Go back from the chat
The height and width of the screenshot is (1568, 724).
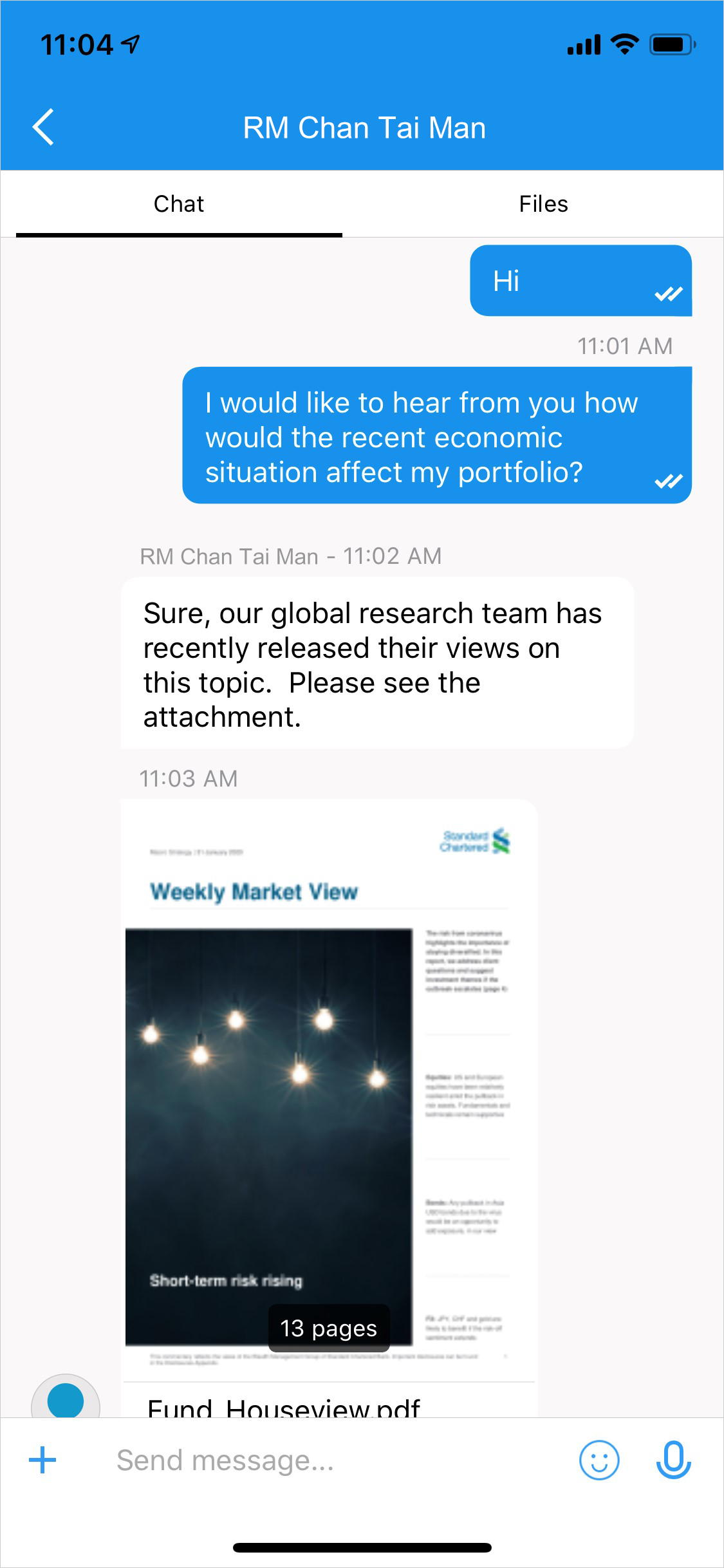43,127
